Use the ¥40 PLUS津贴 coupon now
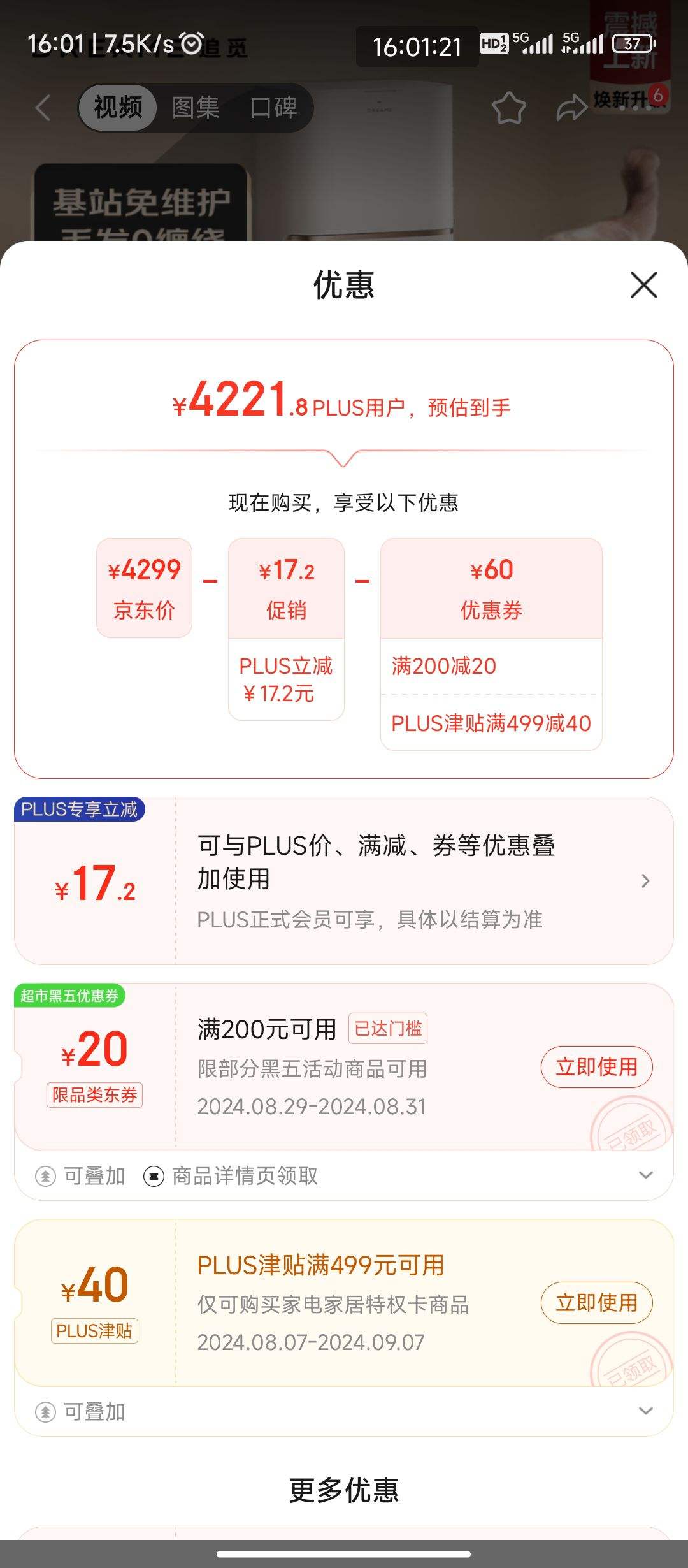 pos(596,1303)
